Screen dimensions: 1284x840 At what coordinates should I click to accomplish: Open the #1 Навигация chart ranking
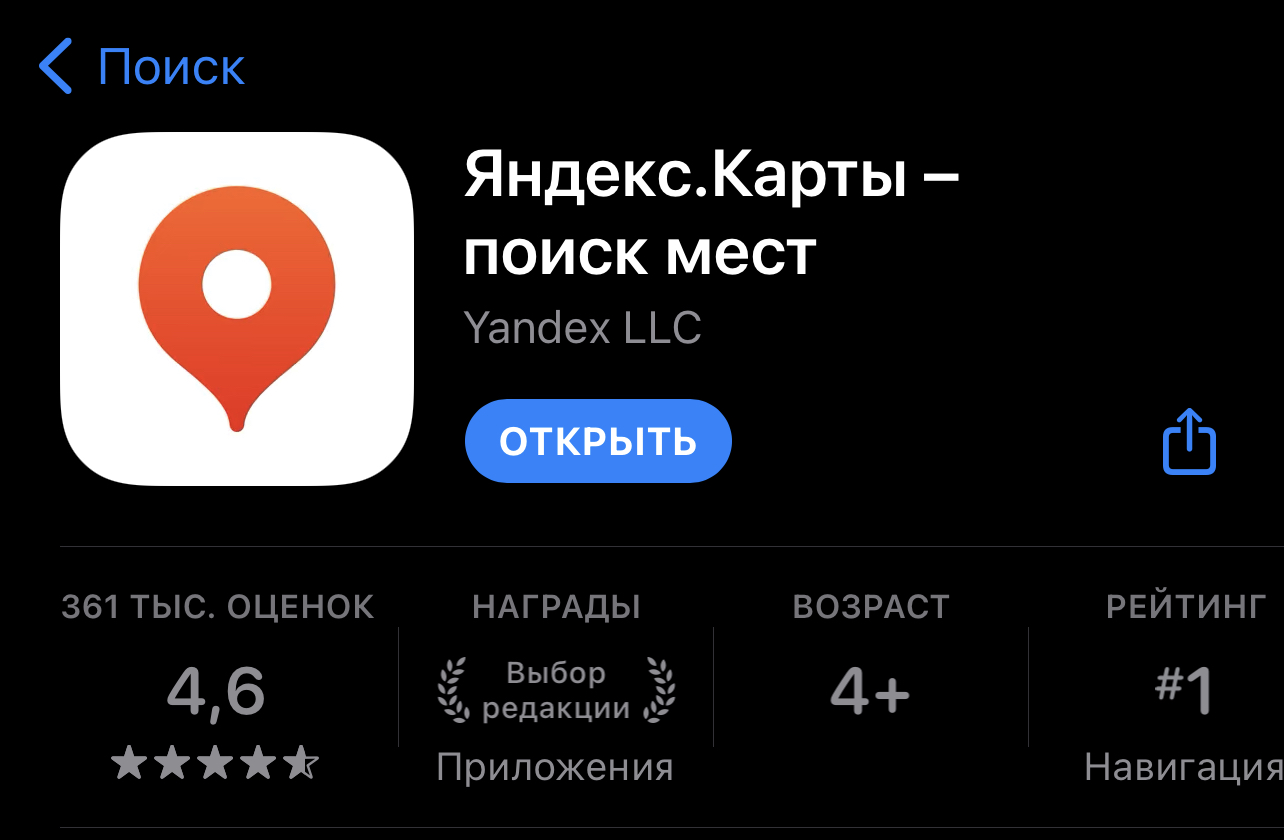pos(1184,692)
